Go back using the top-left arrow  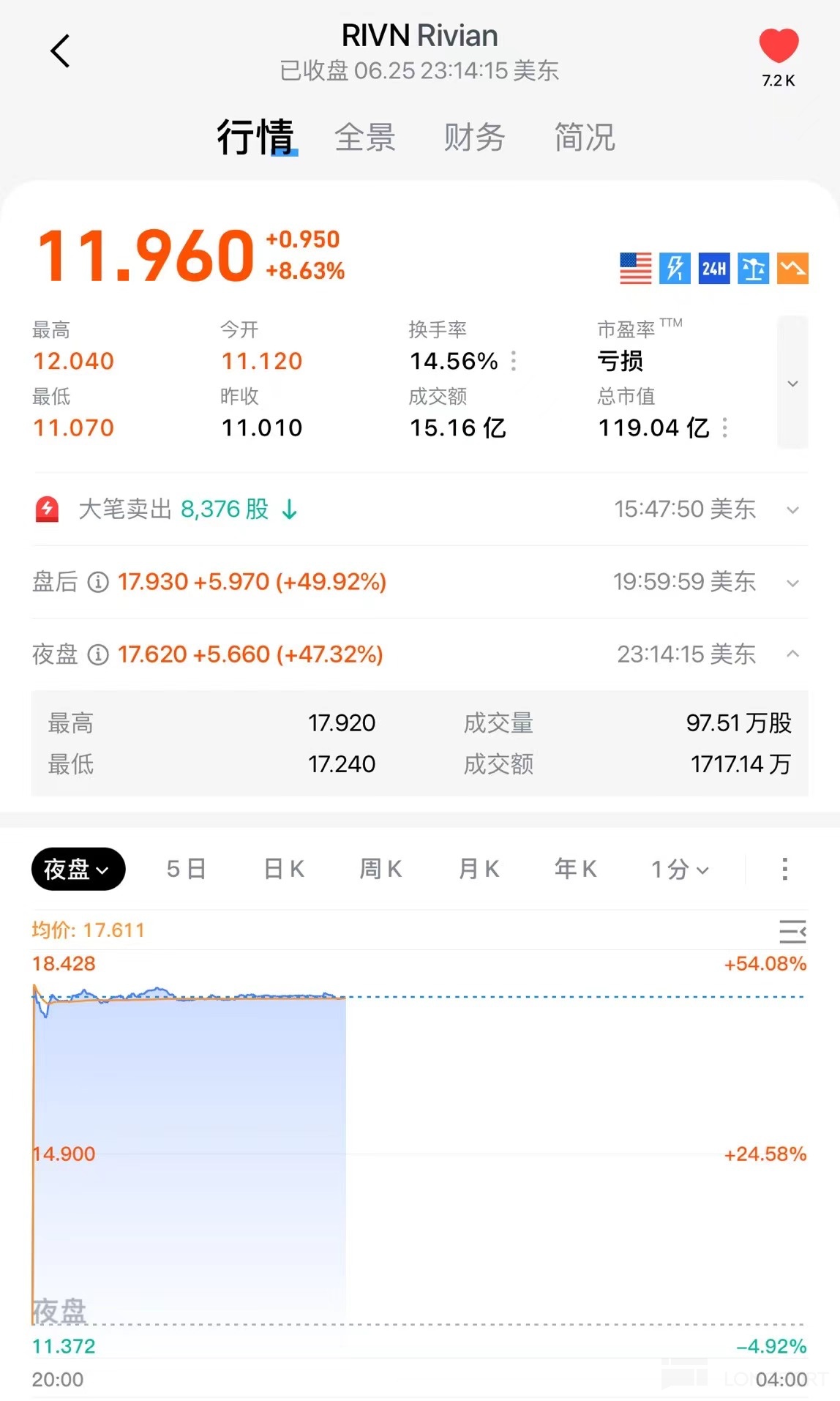click(60, 51)
